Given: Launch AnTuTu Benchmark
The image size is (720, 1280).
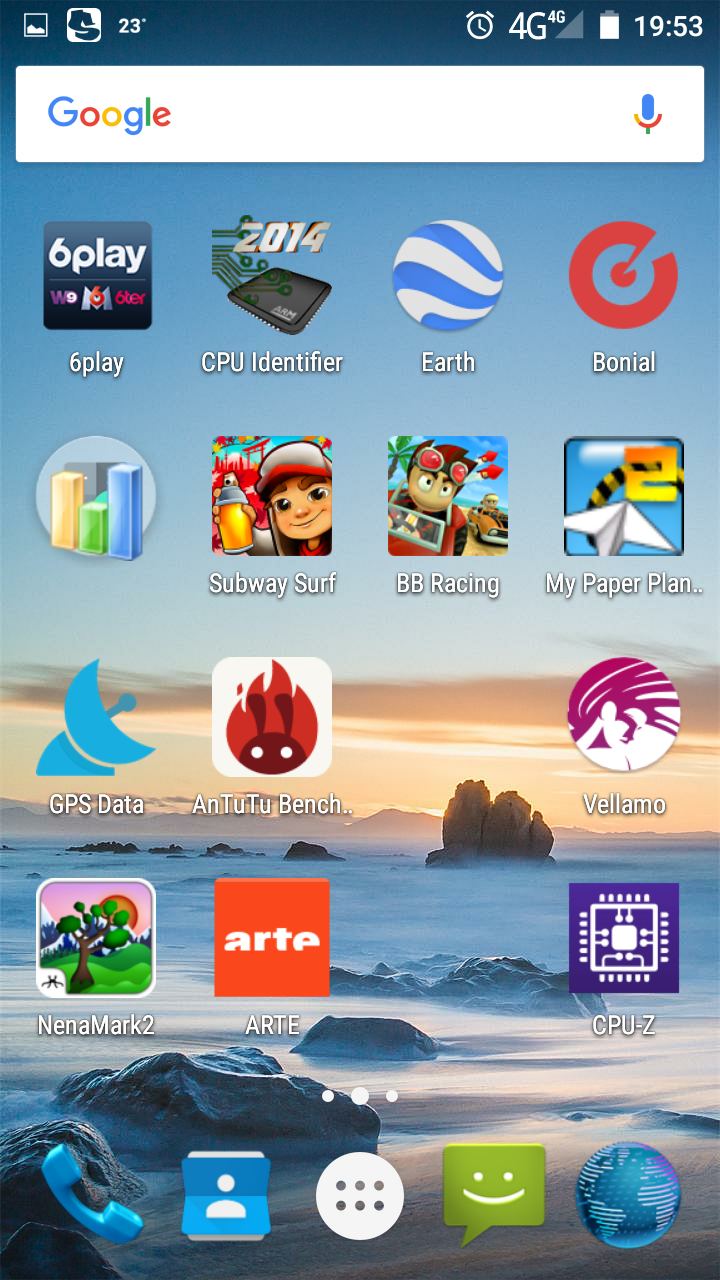Looking at the screenshot, I should (272, 717).
